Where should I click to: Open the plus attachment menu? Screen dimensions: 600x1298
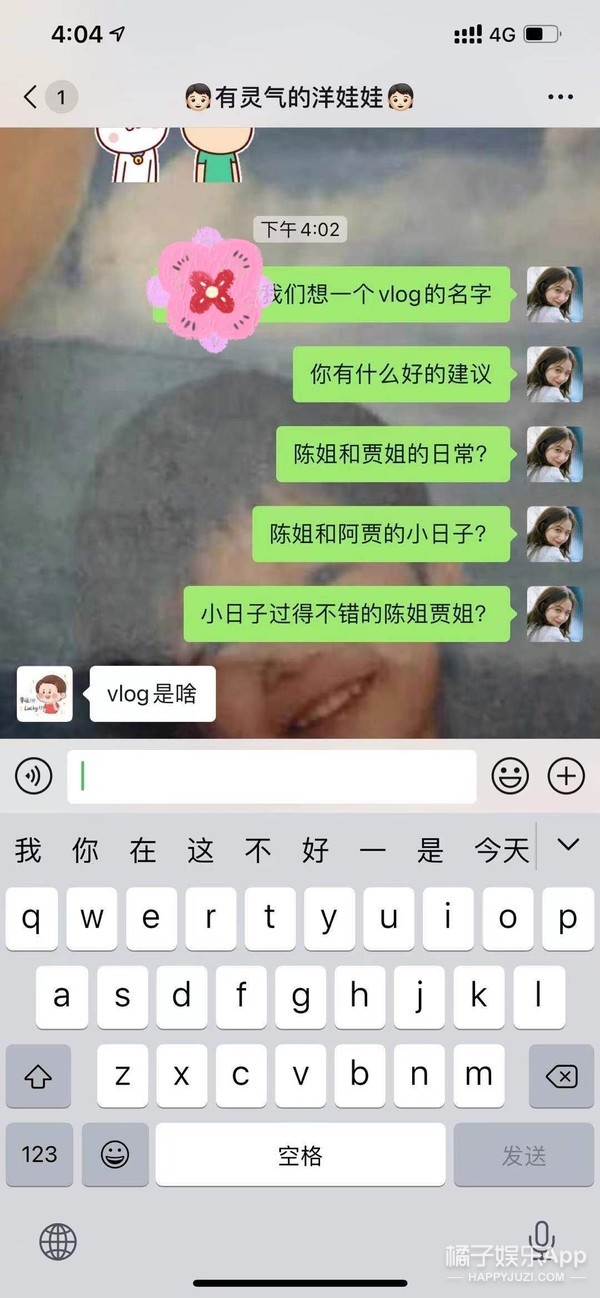[x=566, y=776]
